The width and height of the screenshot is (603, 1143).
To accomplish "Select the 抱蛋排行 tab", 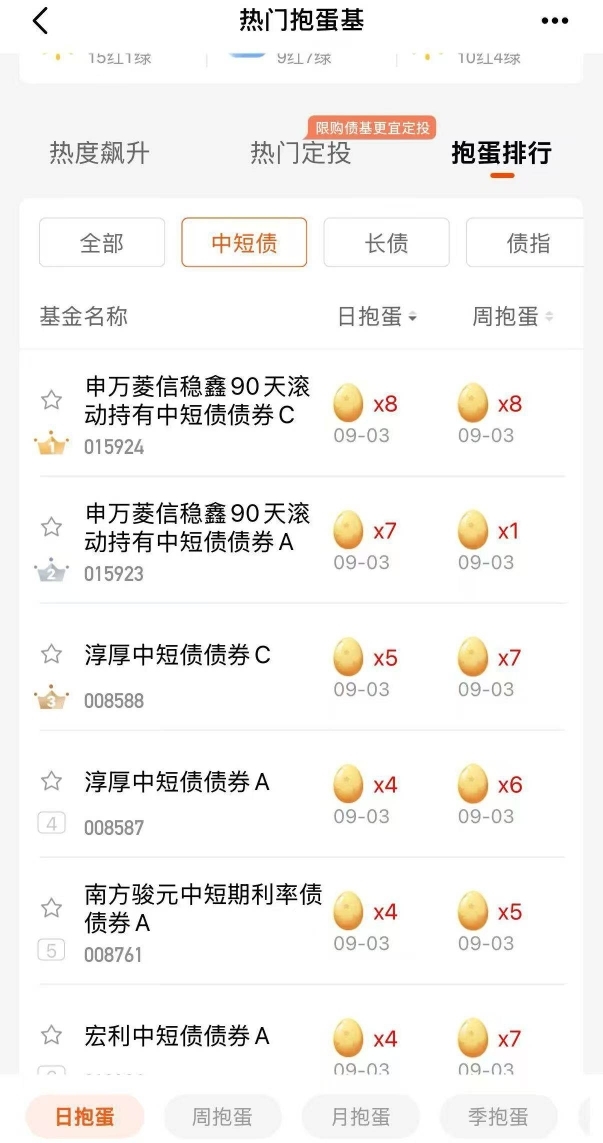I will click(502, 153).
